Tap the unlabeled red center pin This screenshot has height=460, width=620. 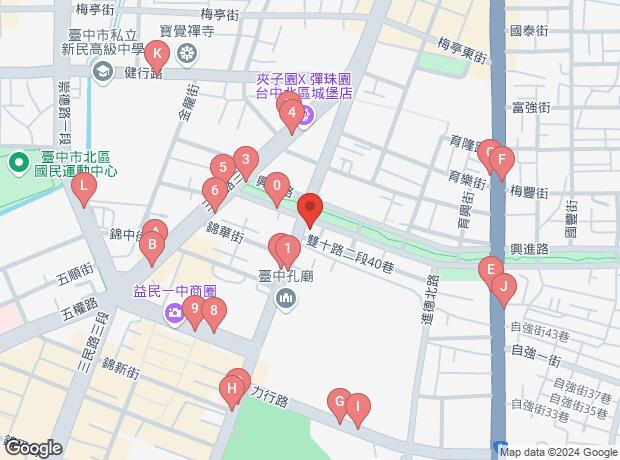[x=310, y=211]
